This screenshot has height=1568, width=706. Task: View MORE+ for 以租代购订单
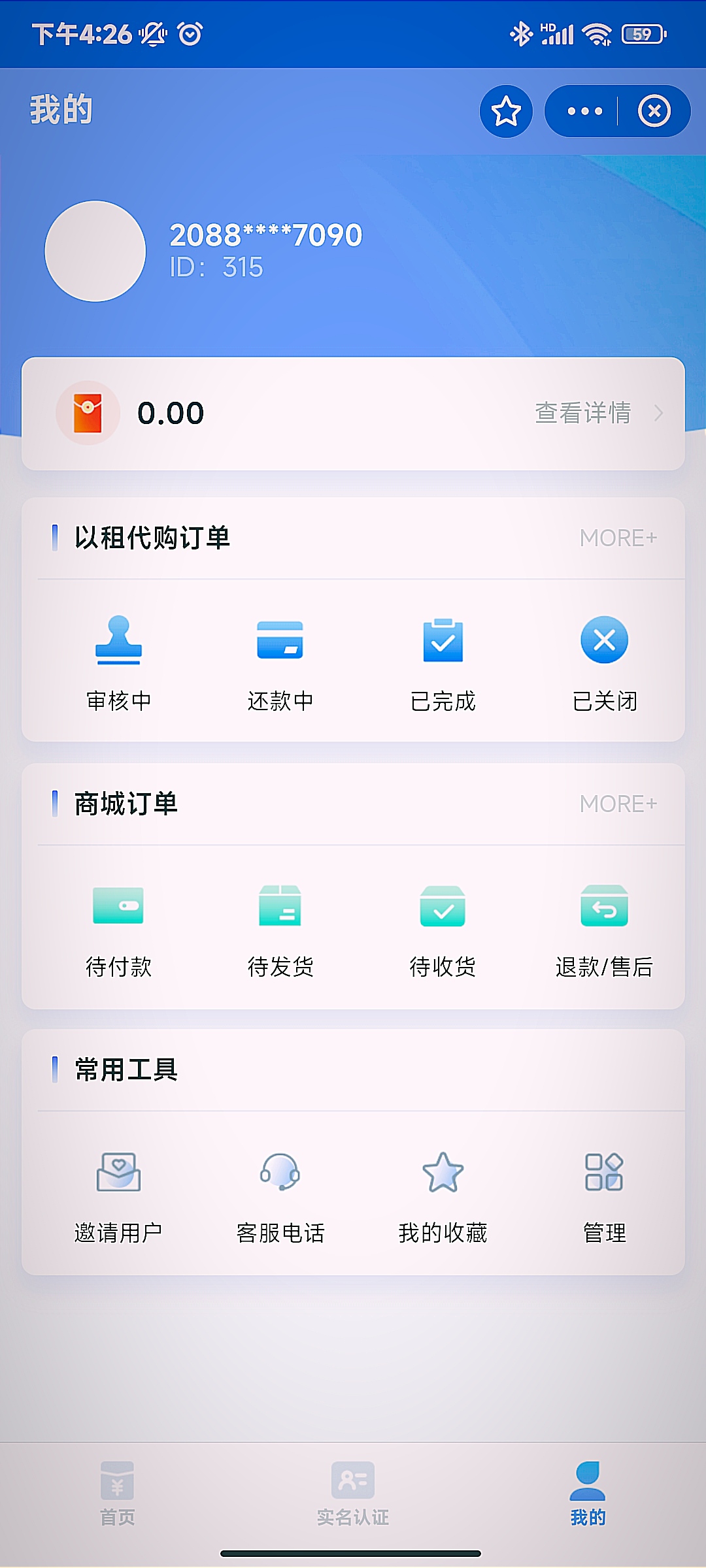[x=618, y=538]
